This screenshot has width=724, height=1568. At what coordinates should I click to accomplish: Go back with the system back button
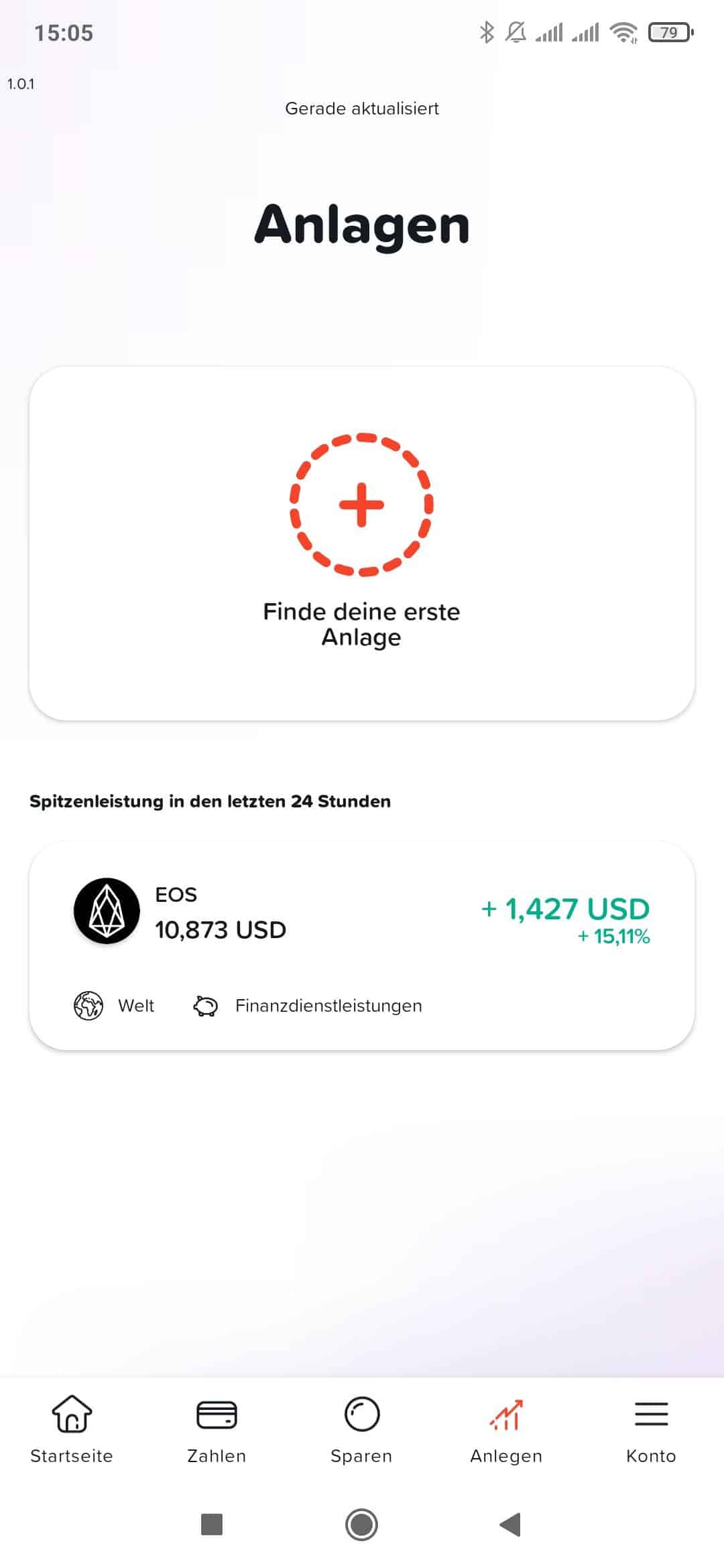[511, 1524]
